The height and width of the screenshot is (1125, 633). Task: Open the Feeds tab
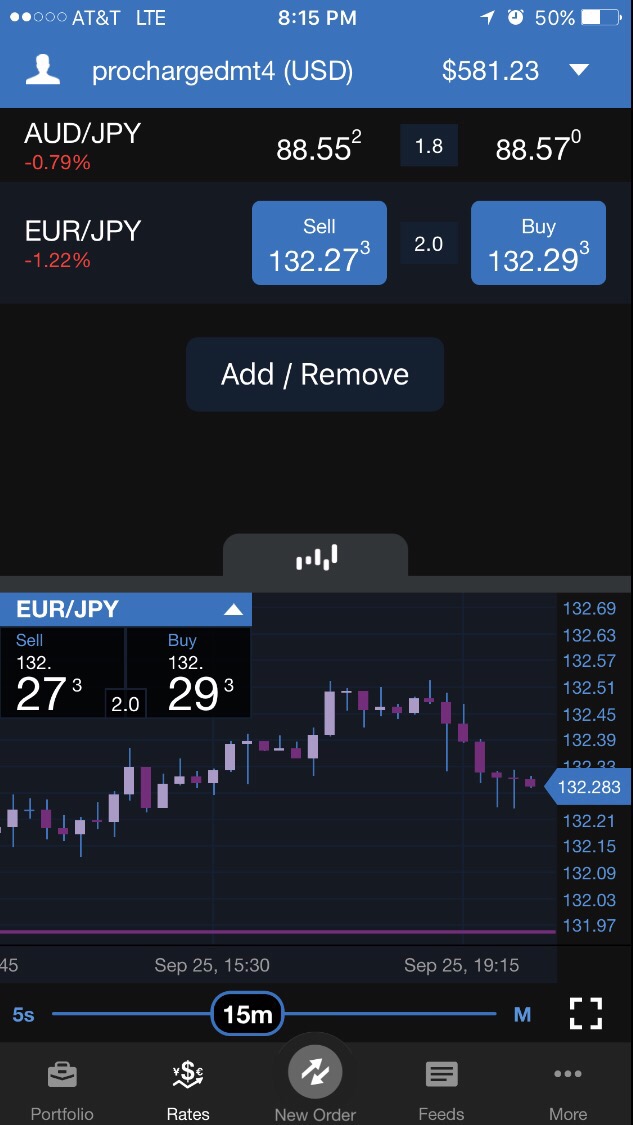point(441,1090)
